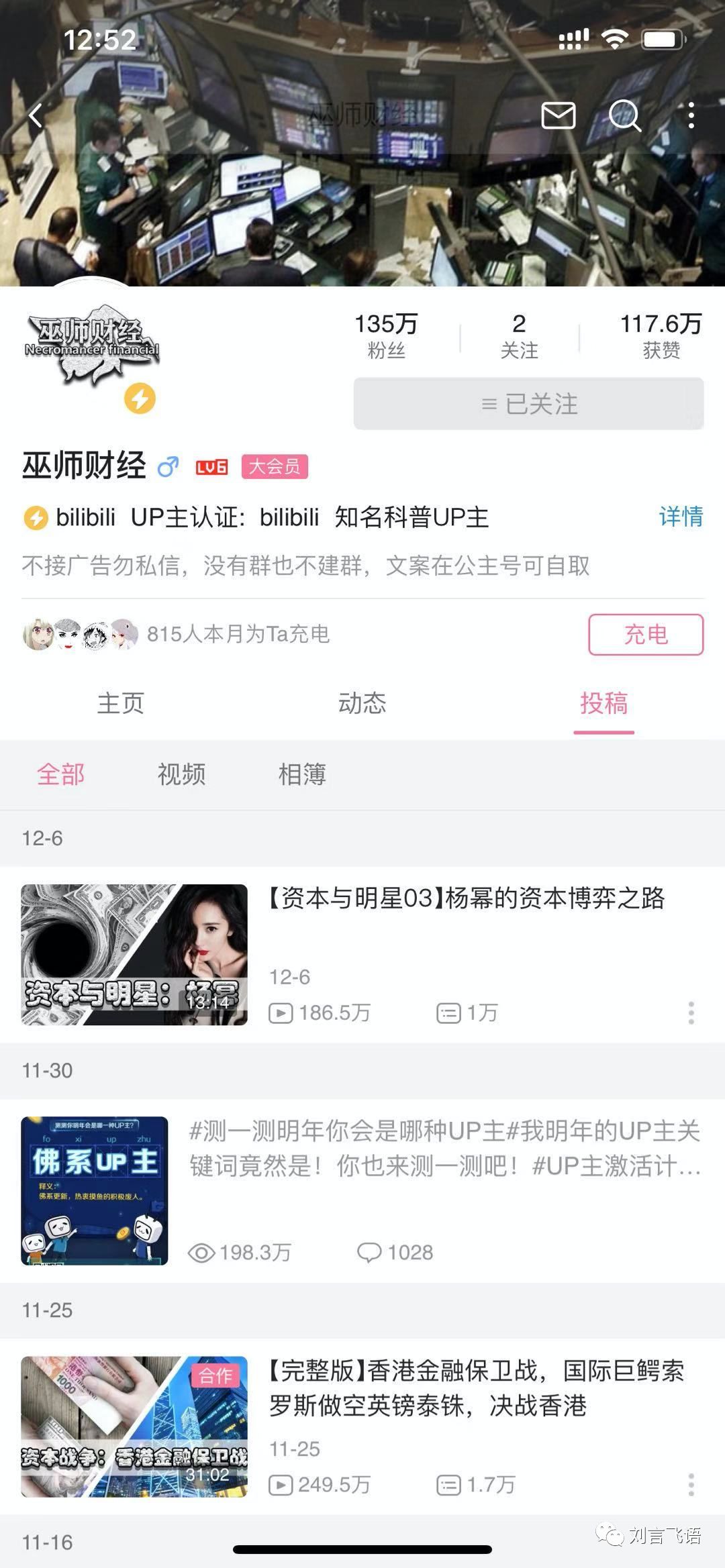Switch to the 动态 tab
This screenshot has width=725, height=1568.
coord(362,702)
